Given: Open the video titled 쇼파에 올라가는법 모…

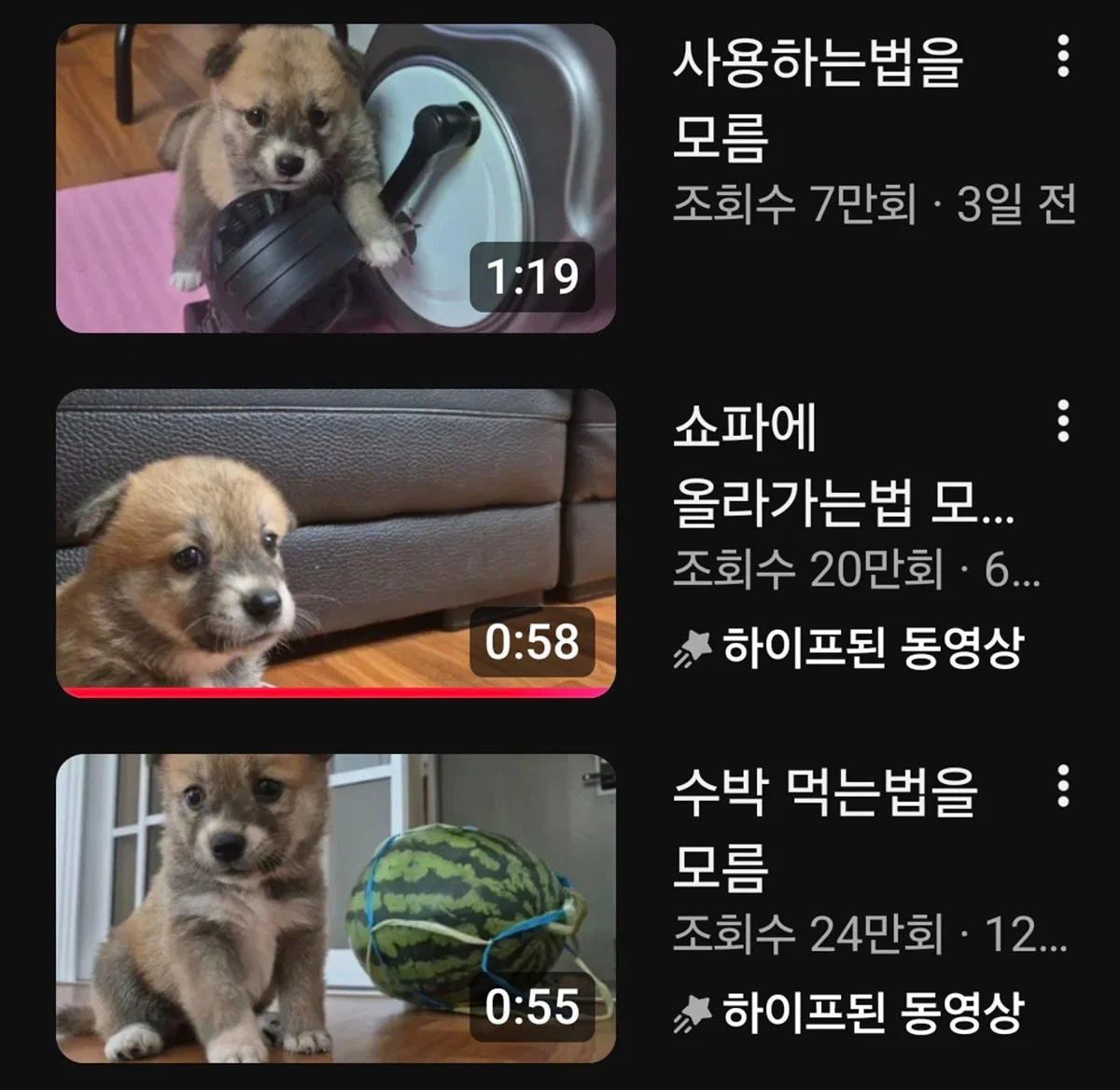Looking at the screenshot, I should (843, 464).
